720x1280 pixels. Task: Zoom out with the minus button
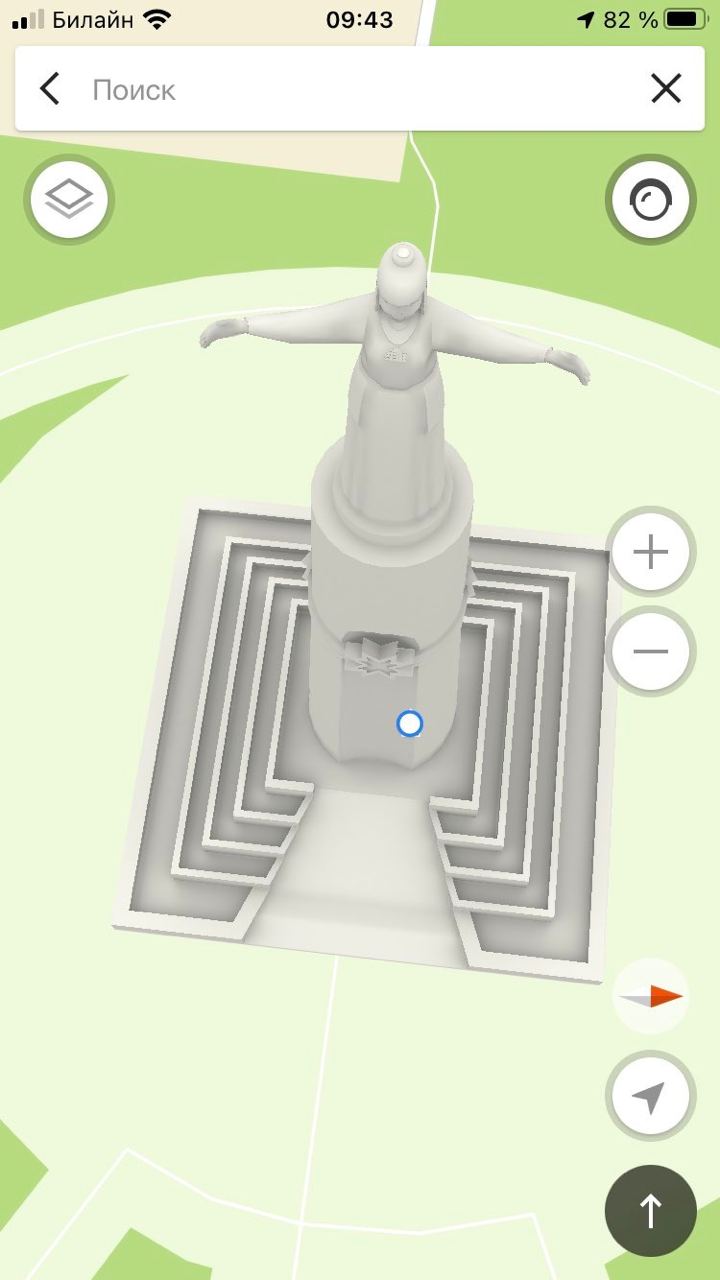pos(651,652)
